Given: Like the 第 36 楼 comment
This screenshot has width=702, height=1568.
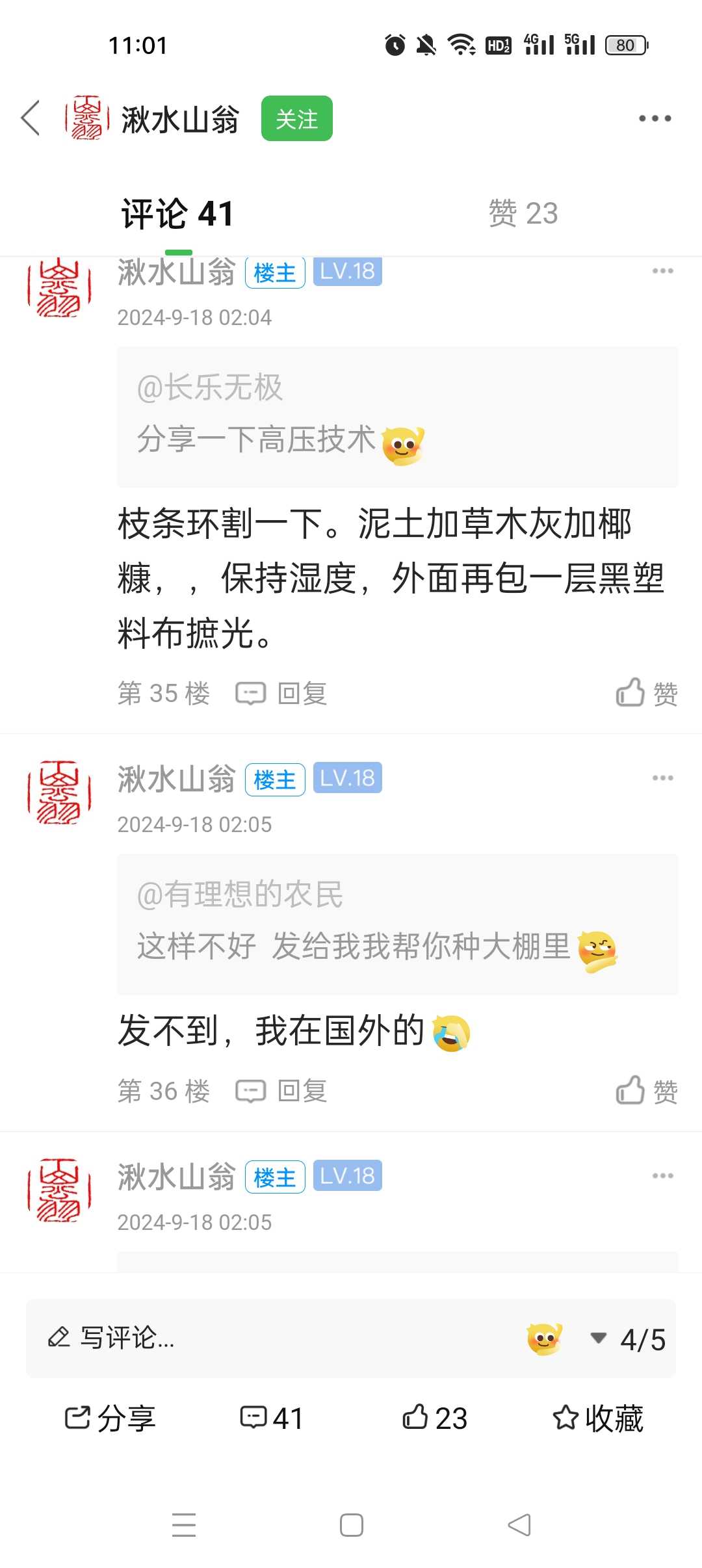Looking at the screenshot, I should (x=647, y=1091).
